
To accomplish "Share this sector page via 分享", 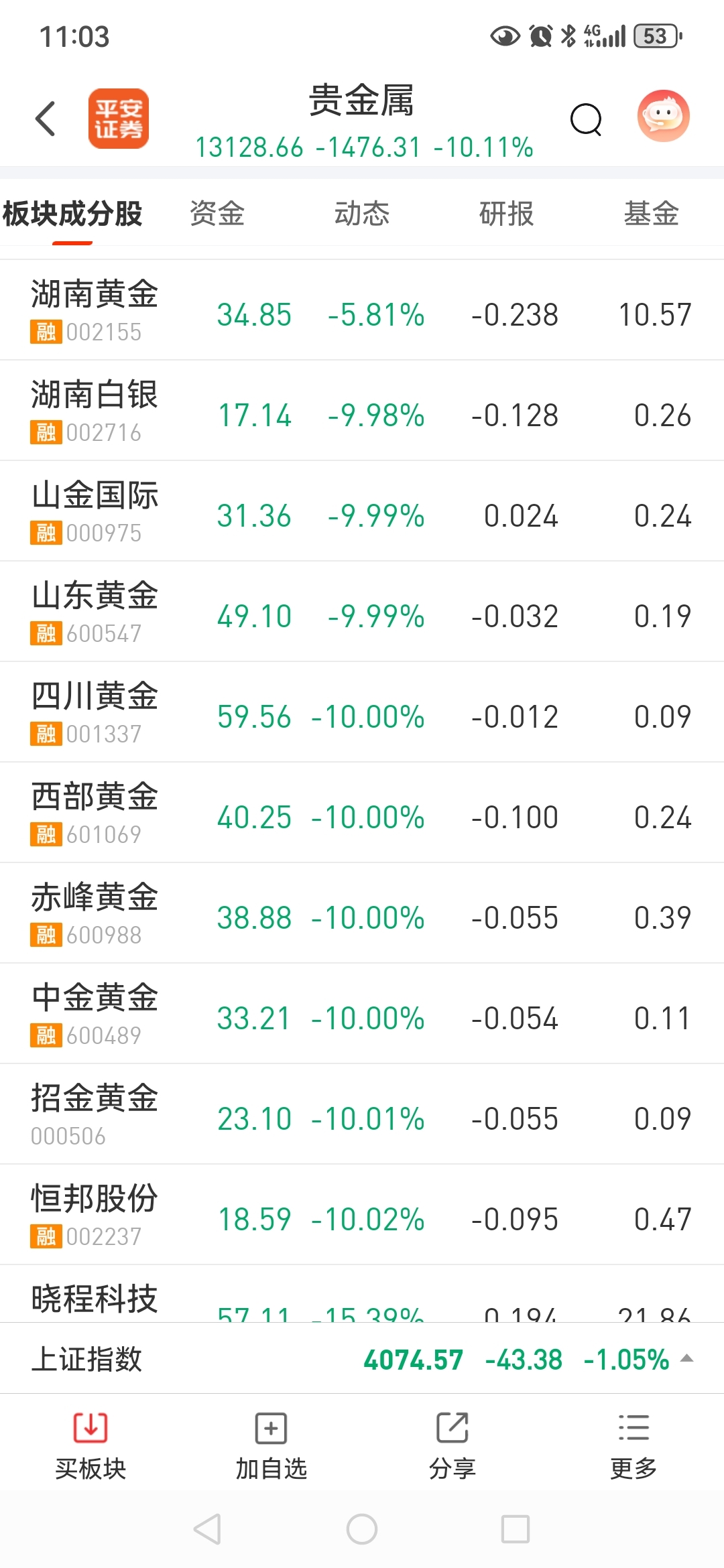I will pyautogui.click(x=452, y=1443).
